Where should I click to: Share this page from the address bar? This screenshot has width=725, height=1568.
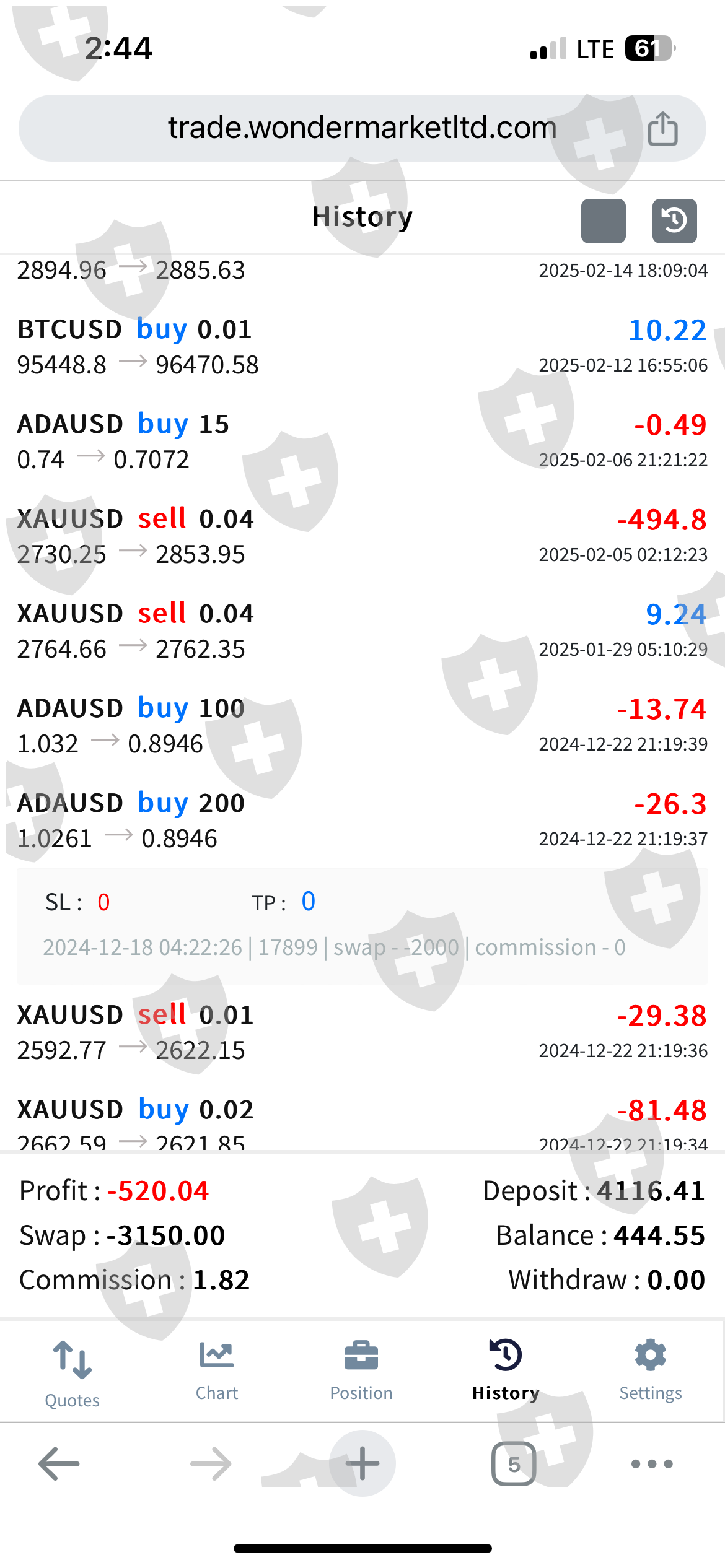click(x=662, y=128)
